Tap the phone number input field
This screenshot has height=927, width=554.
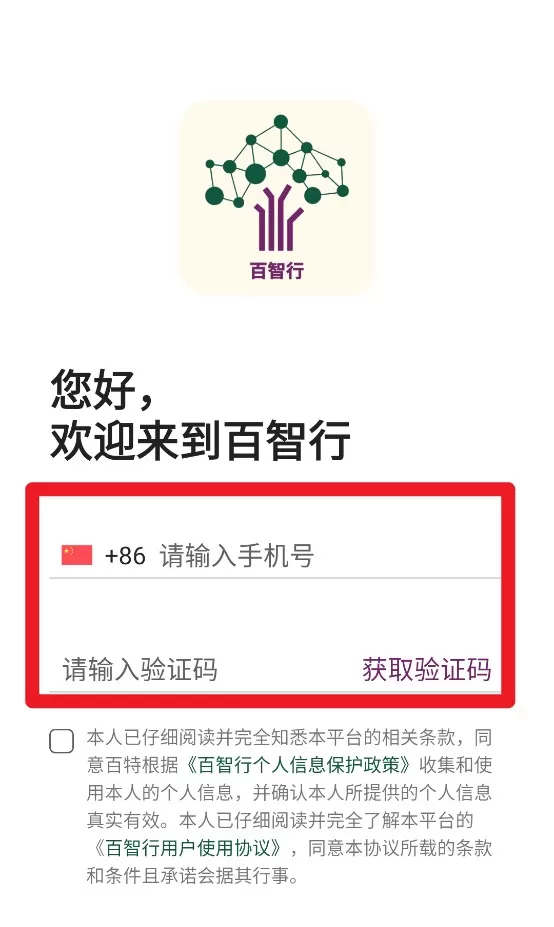tap(329, 556)
